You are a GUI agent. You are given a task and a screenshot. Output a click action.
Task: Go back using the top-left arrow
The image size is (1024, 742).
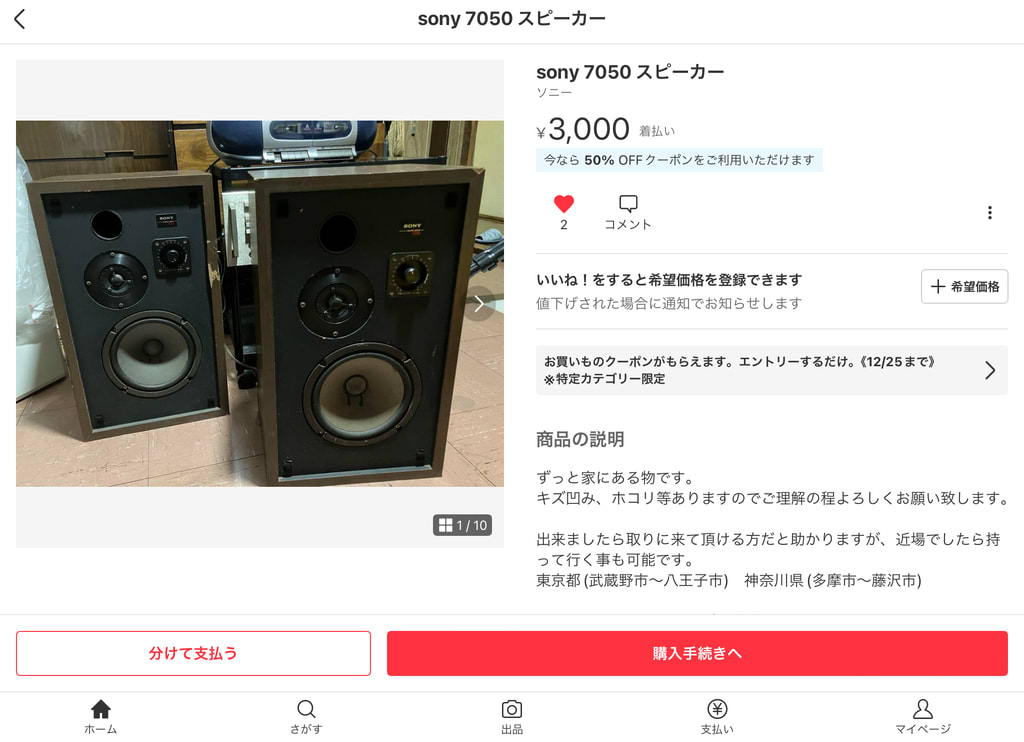pyautogui.click(x=20, y=19)
